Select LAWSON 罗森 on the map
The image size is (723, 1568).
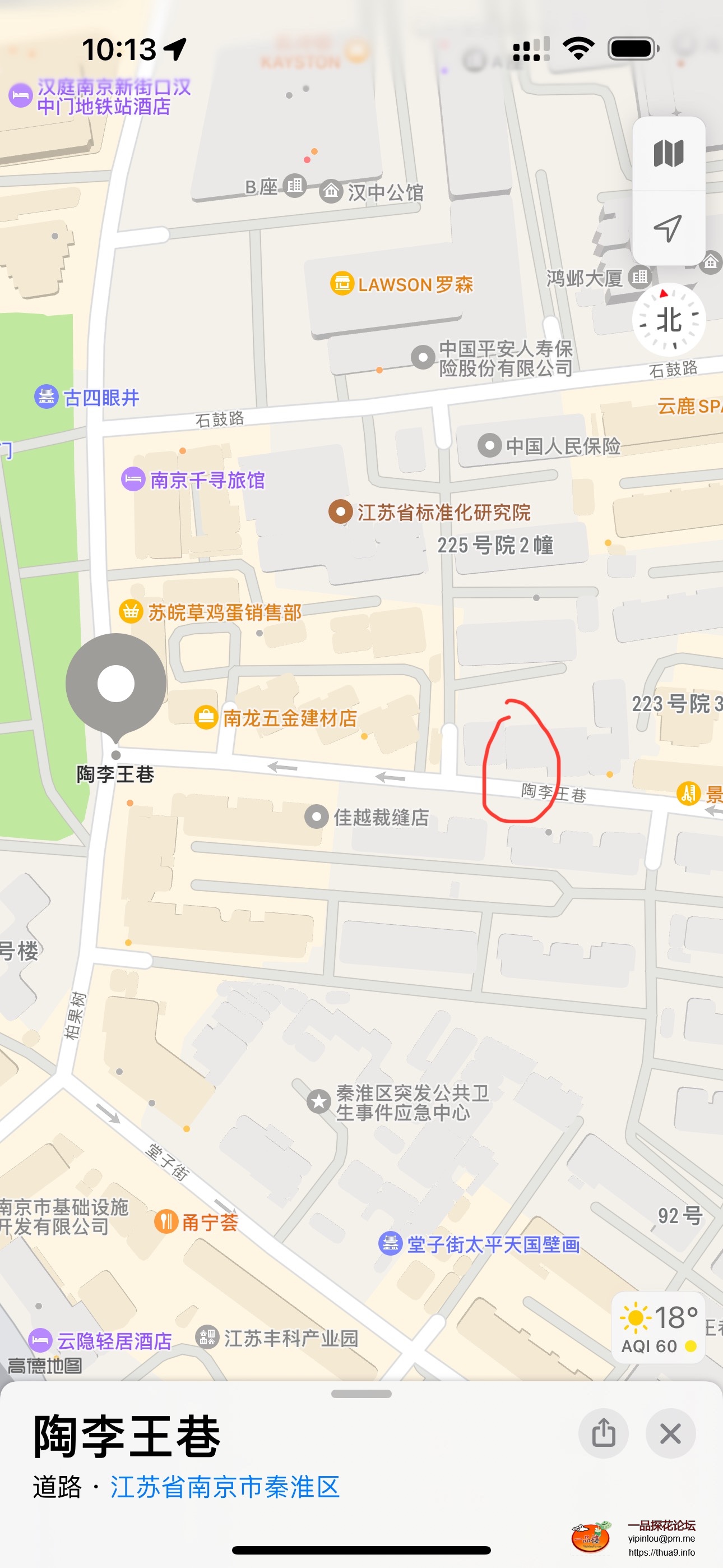(342, 284)
